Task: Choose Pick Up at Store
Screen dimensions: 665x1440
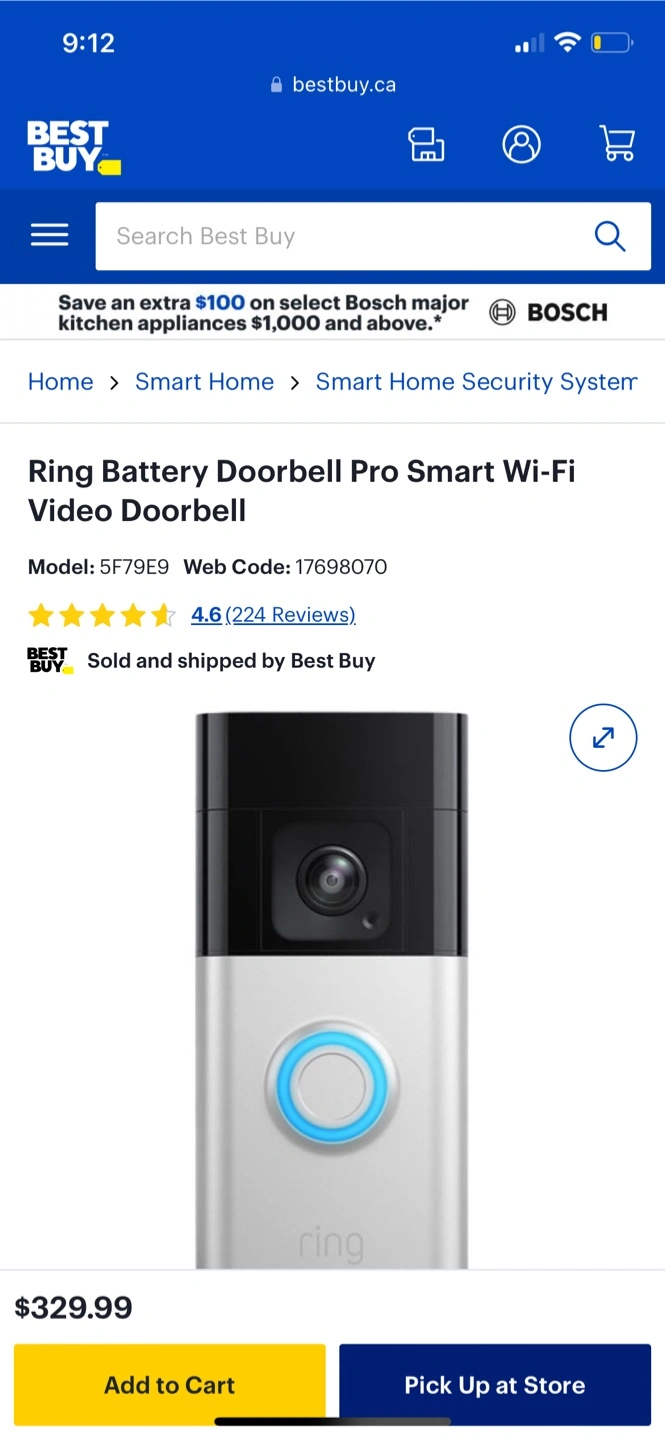Action: (494, 1385)
